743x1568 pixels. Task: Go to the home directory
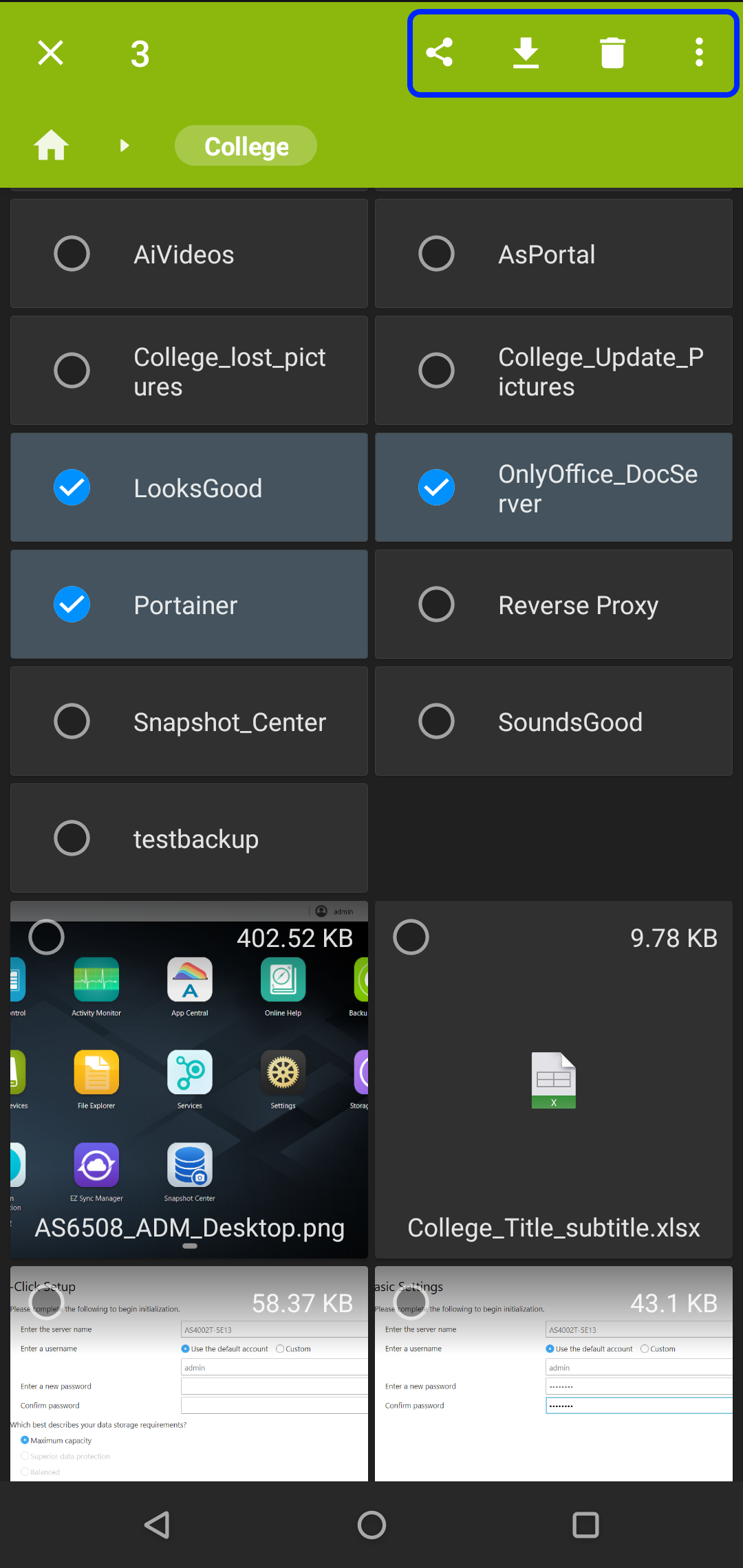(52, 145)
